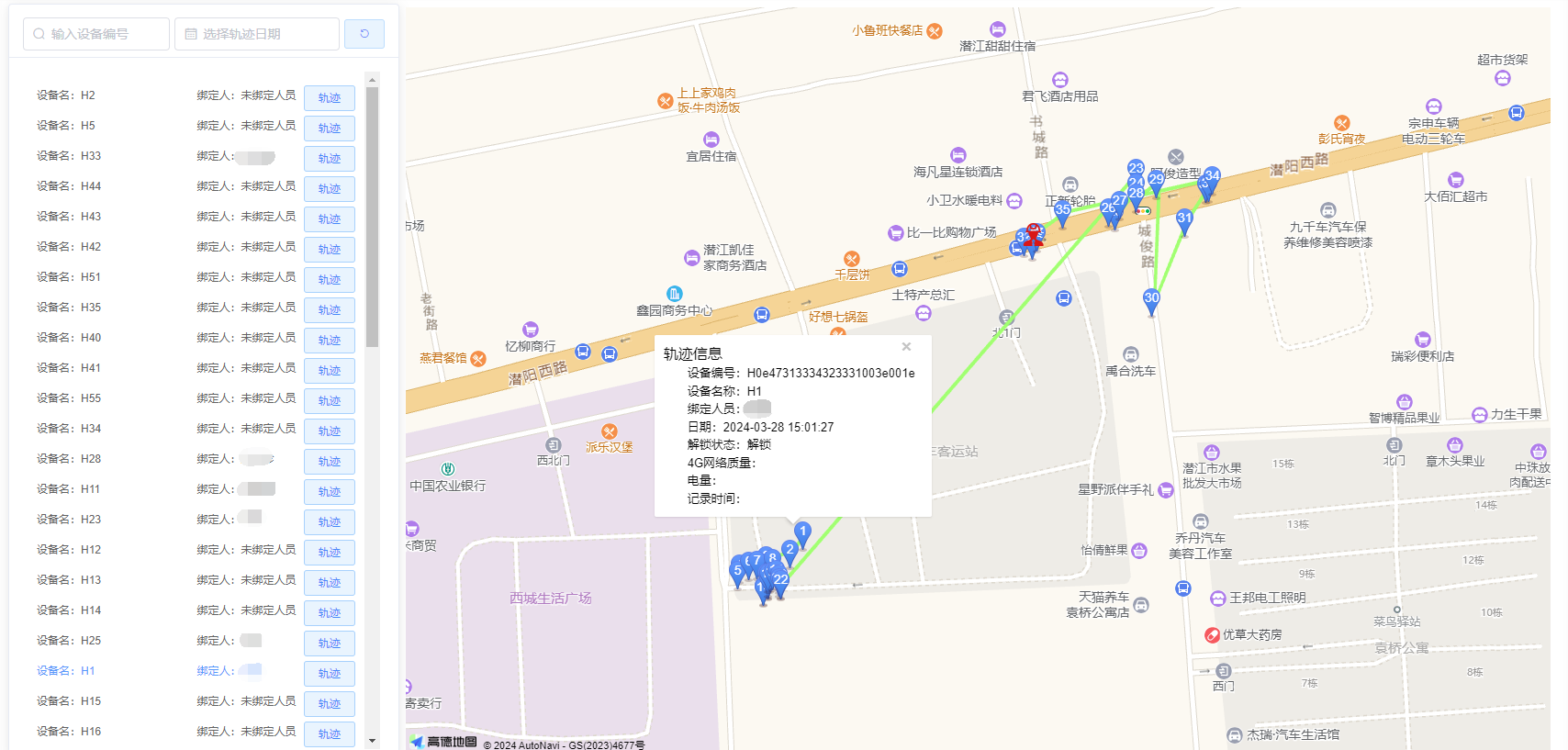Image resolution: width=1568 pixels, height=750 pixels.
Task: Select track point marker 30
Action: (x=1151, y=300)
